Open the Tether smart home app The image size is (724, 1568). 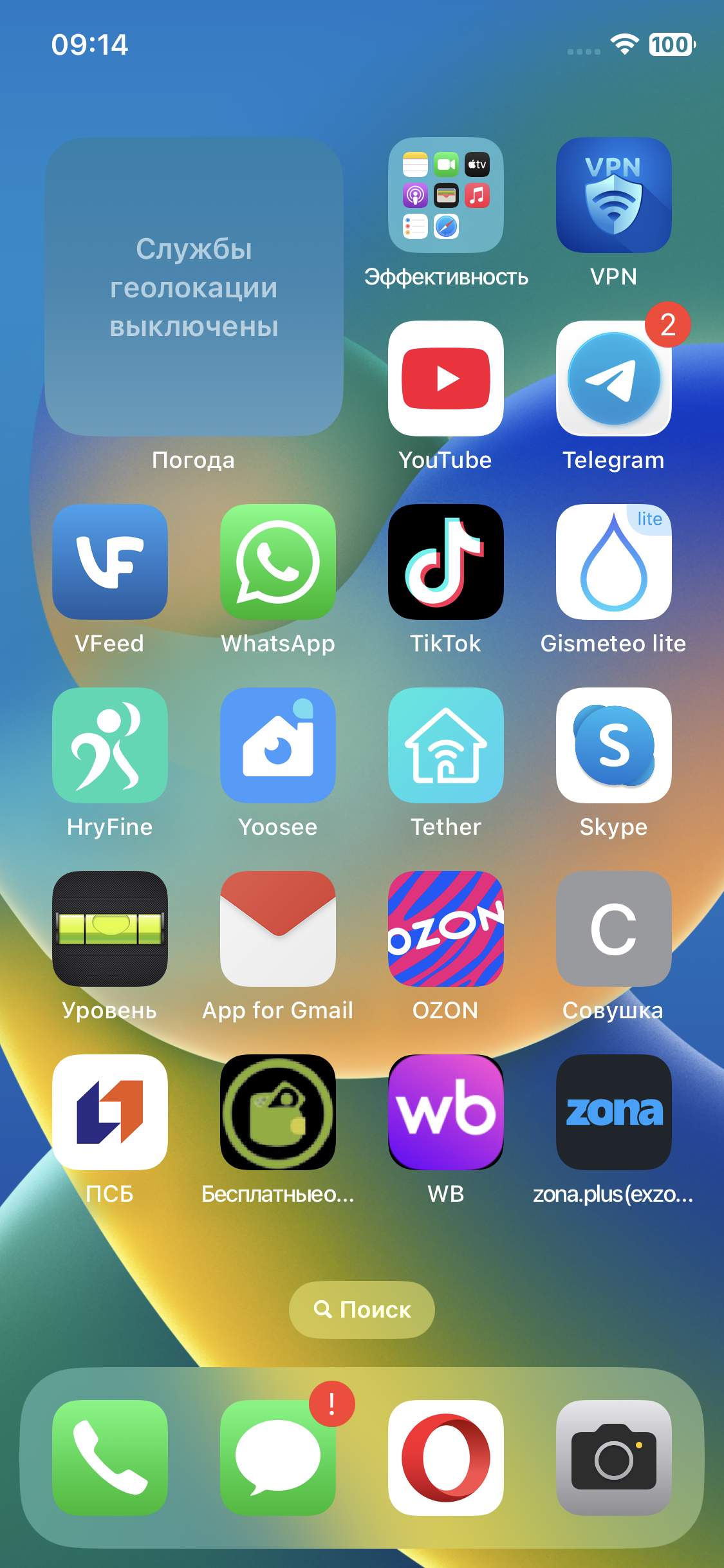445,745
